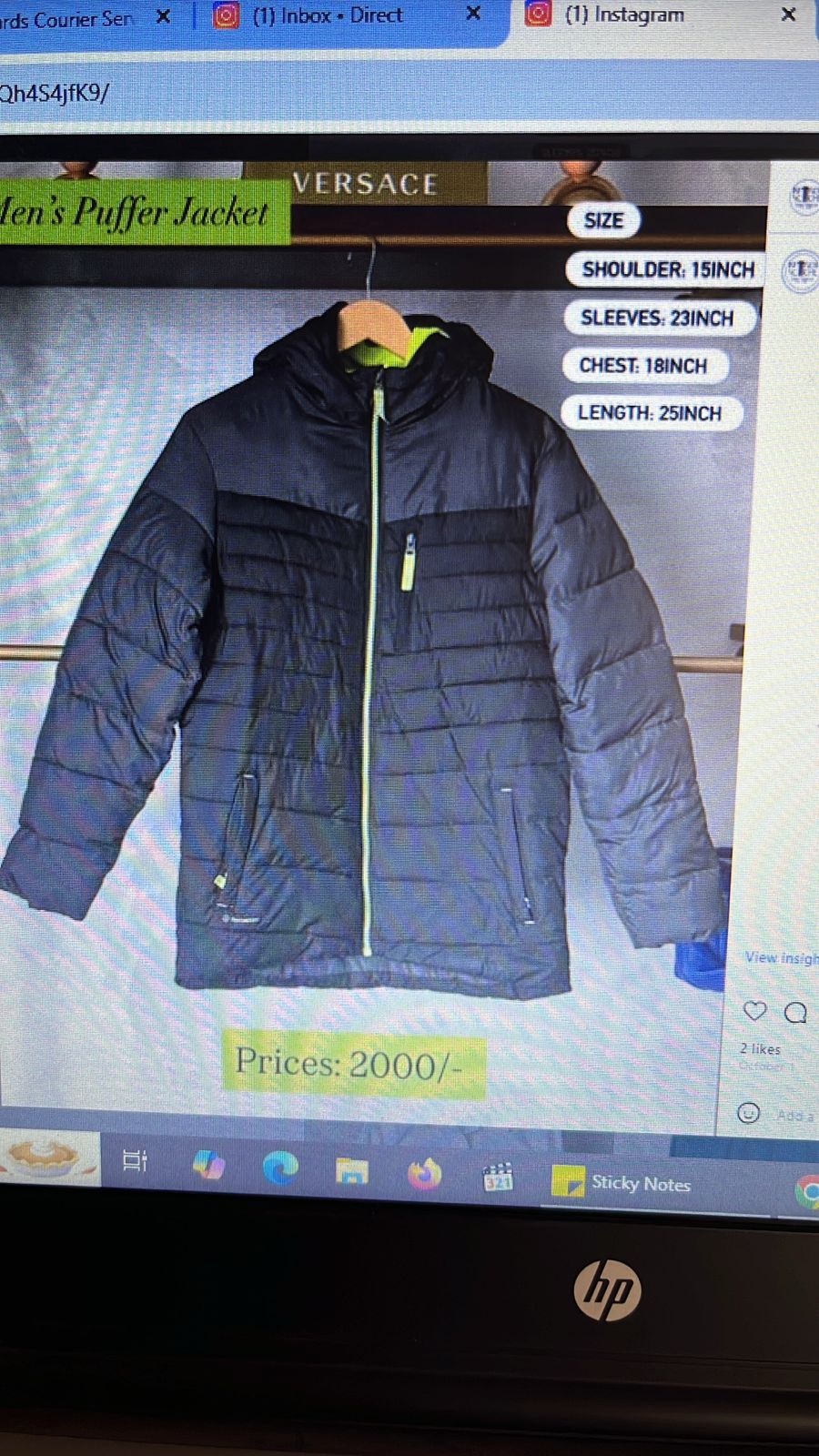This screenshot has width=819, height=1456.
Task: Open File Explorer from the taskbar
Action: click(x=351, y=1171)
